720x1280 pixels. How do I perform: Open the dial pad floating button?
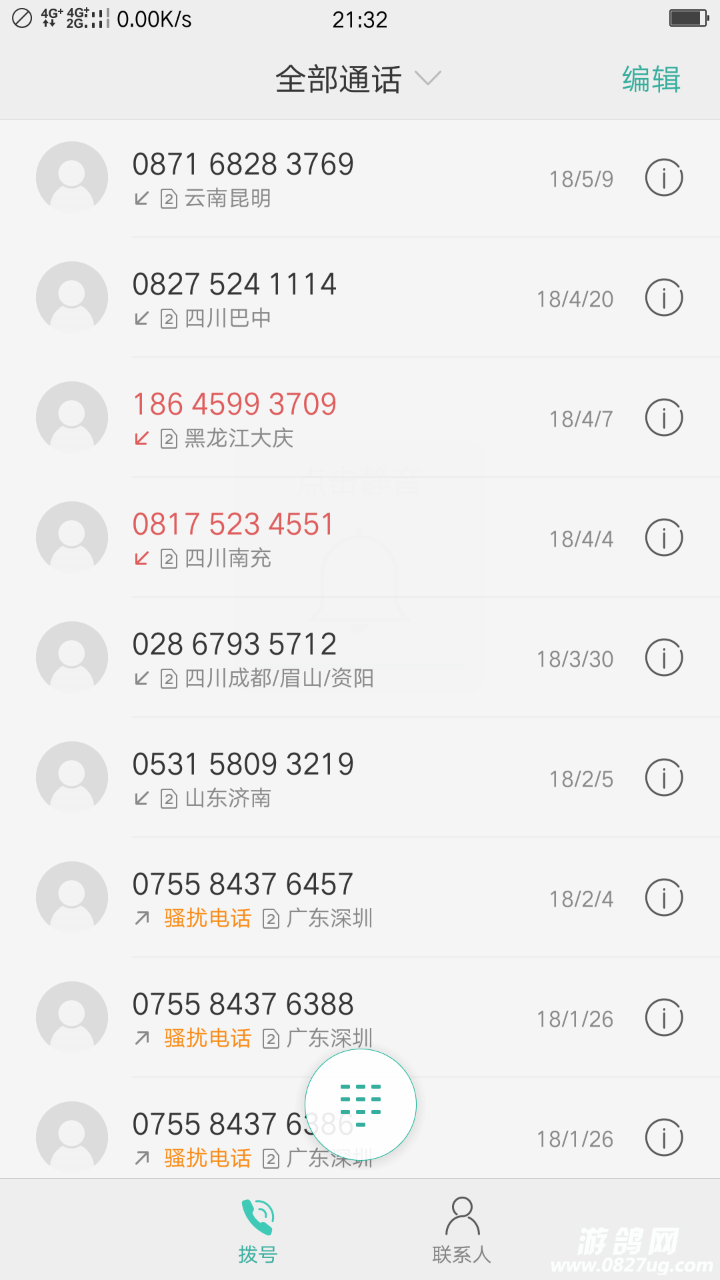pyautogui.click(x=361, y=1104)
